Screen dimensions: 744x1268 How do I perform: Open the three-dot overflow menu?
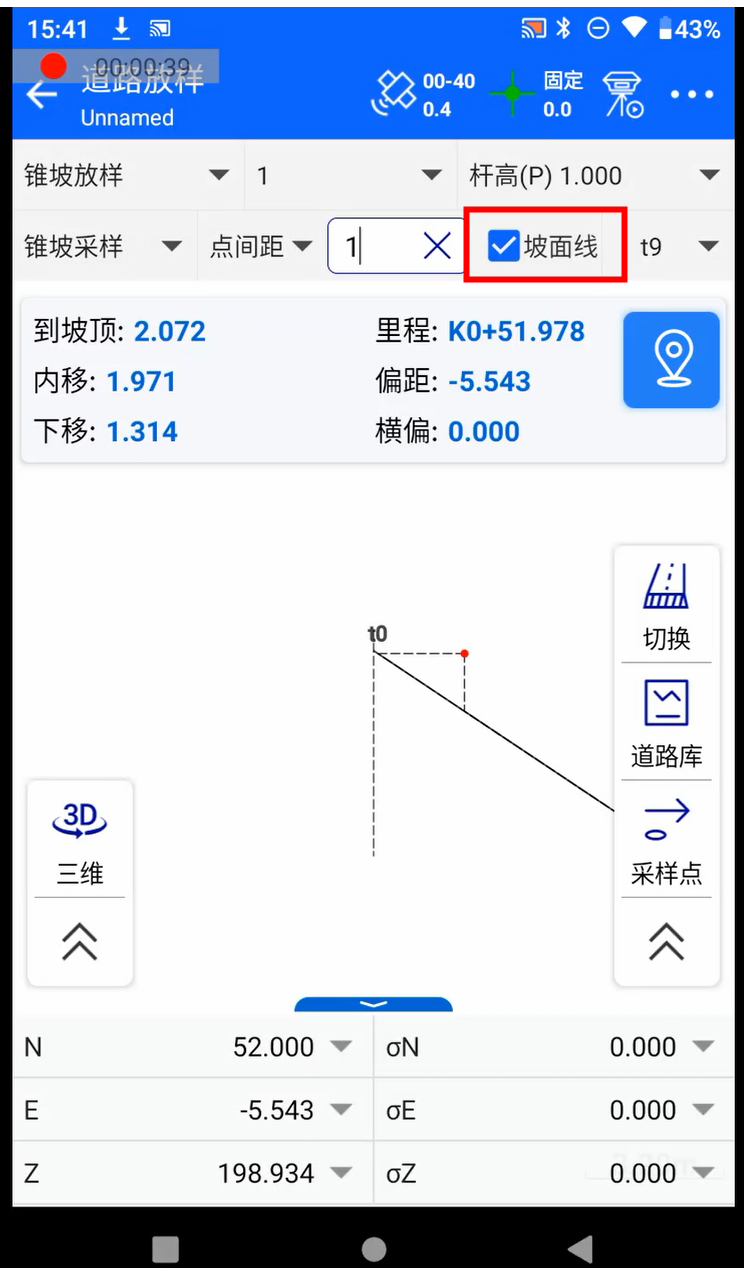pos(692,95)
